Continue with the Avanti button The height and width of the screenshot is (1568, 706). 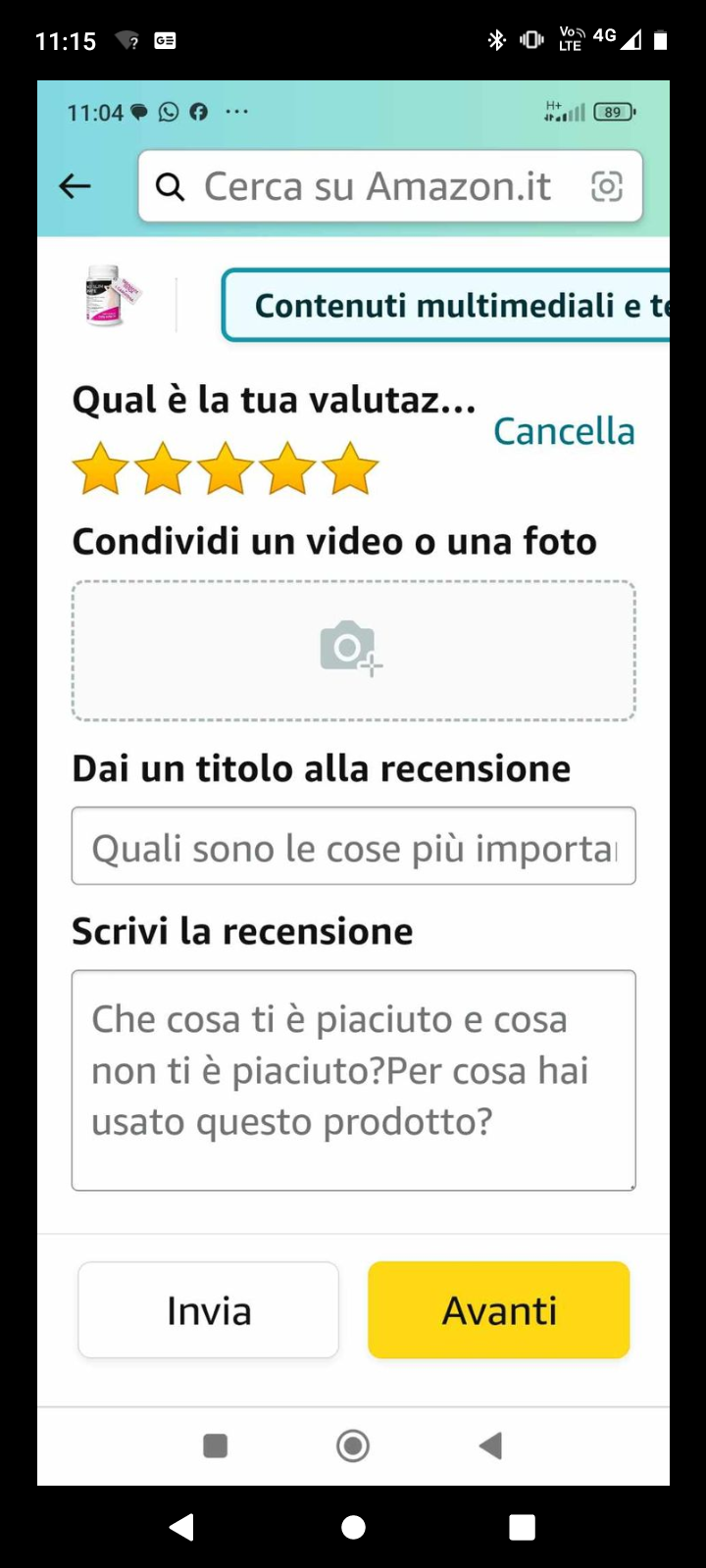[498, 1310]
